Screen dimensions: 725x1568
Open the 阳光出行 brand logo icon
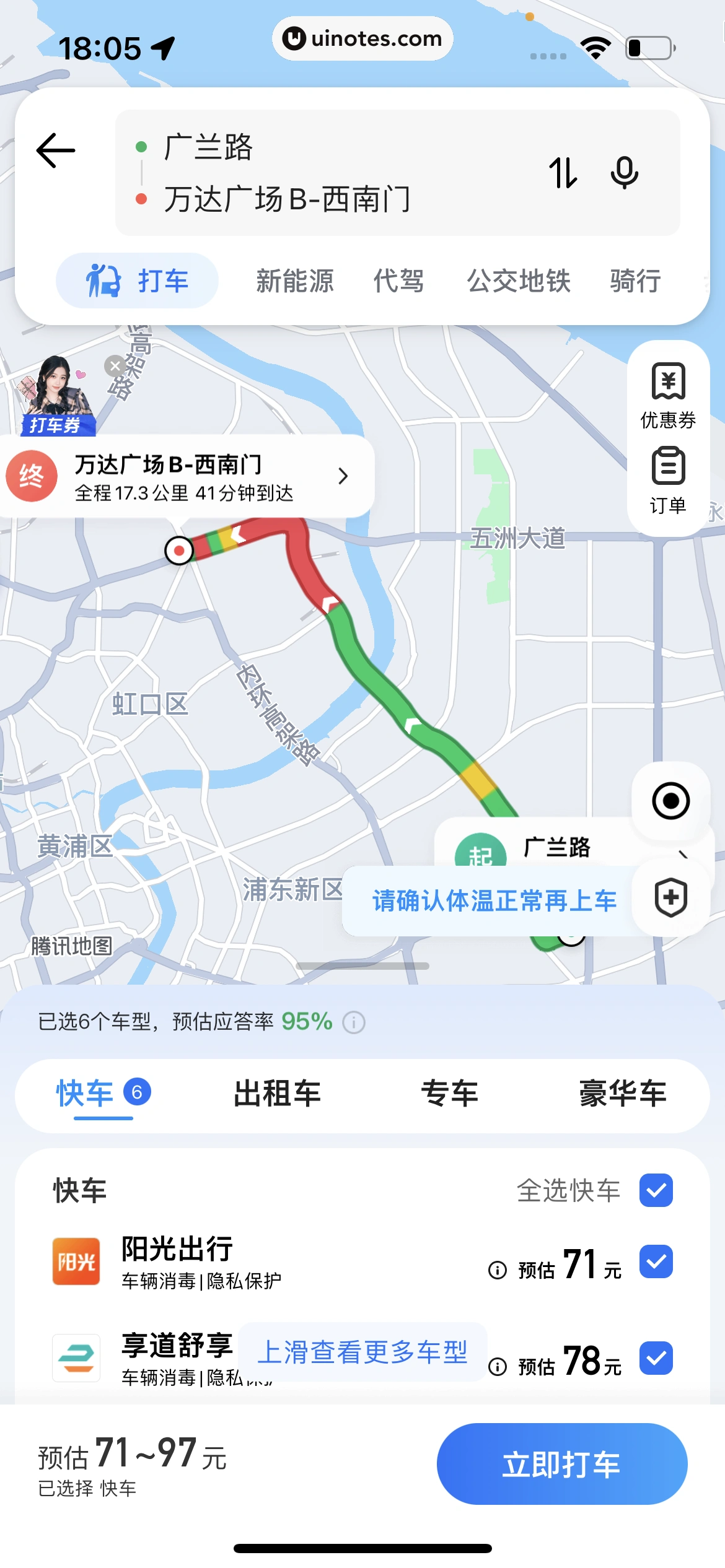(x=76, y=1261)
